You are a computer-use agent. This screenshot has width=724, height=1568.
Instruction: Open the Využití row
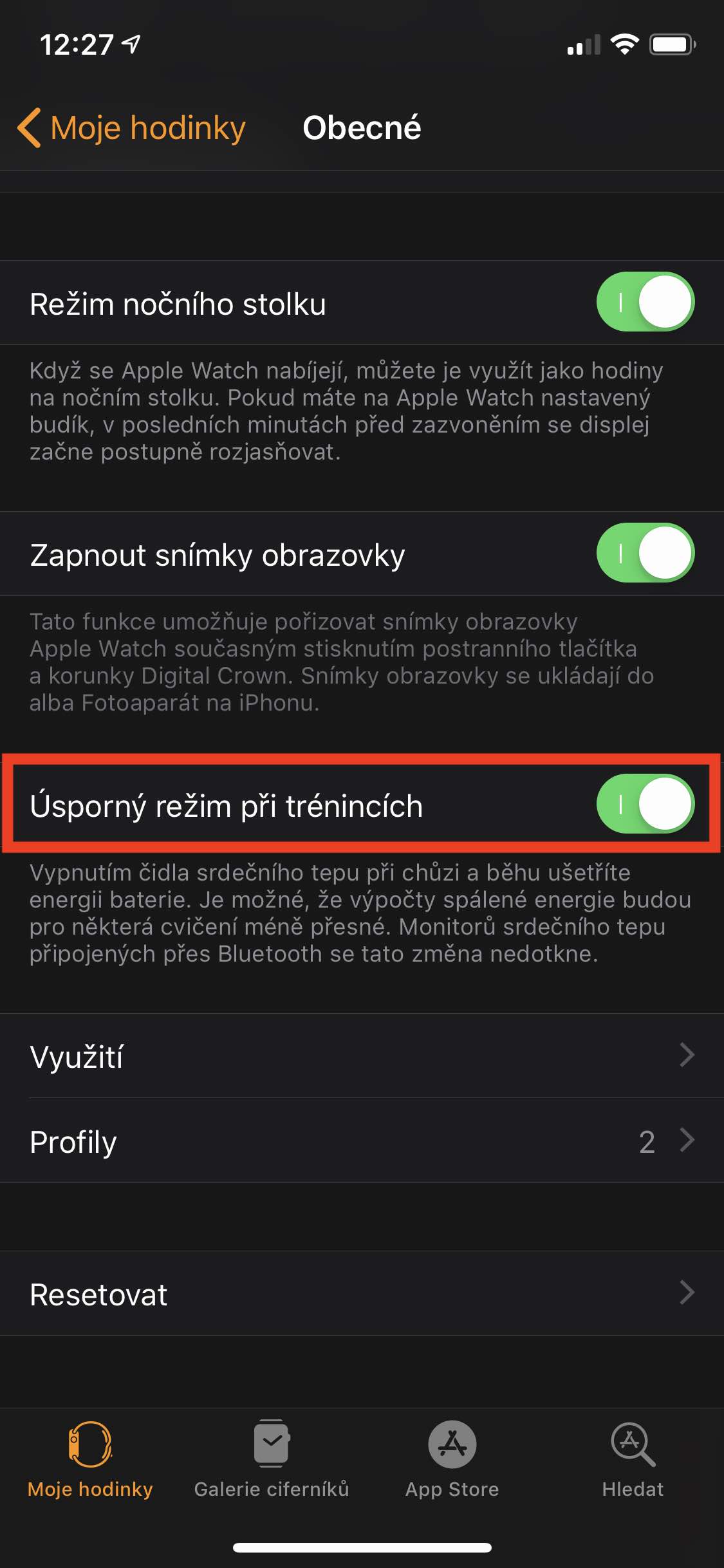click(362, 1056)
